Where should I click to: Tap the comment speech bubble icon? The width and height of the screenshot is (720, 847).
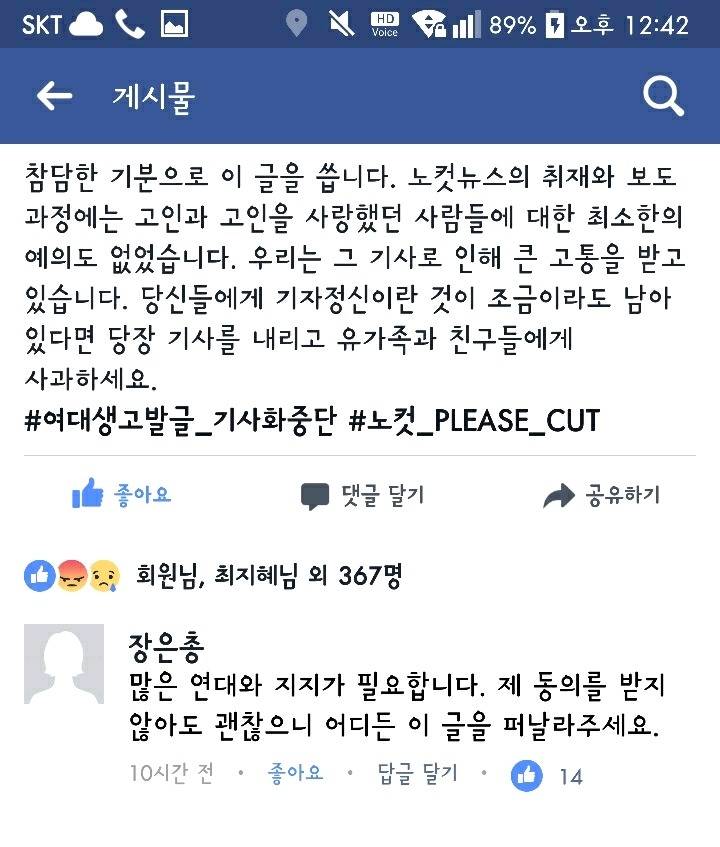pos(318,492)
